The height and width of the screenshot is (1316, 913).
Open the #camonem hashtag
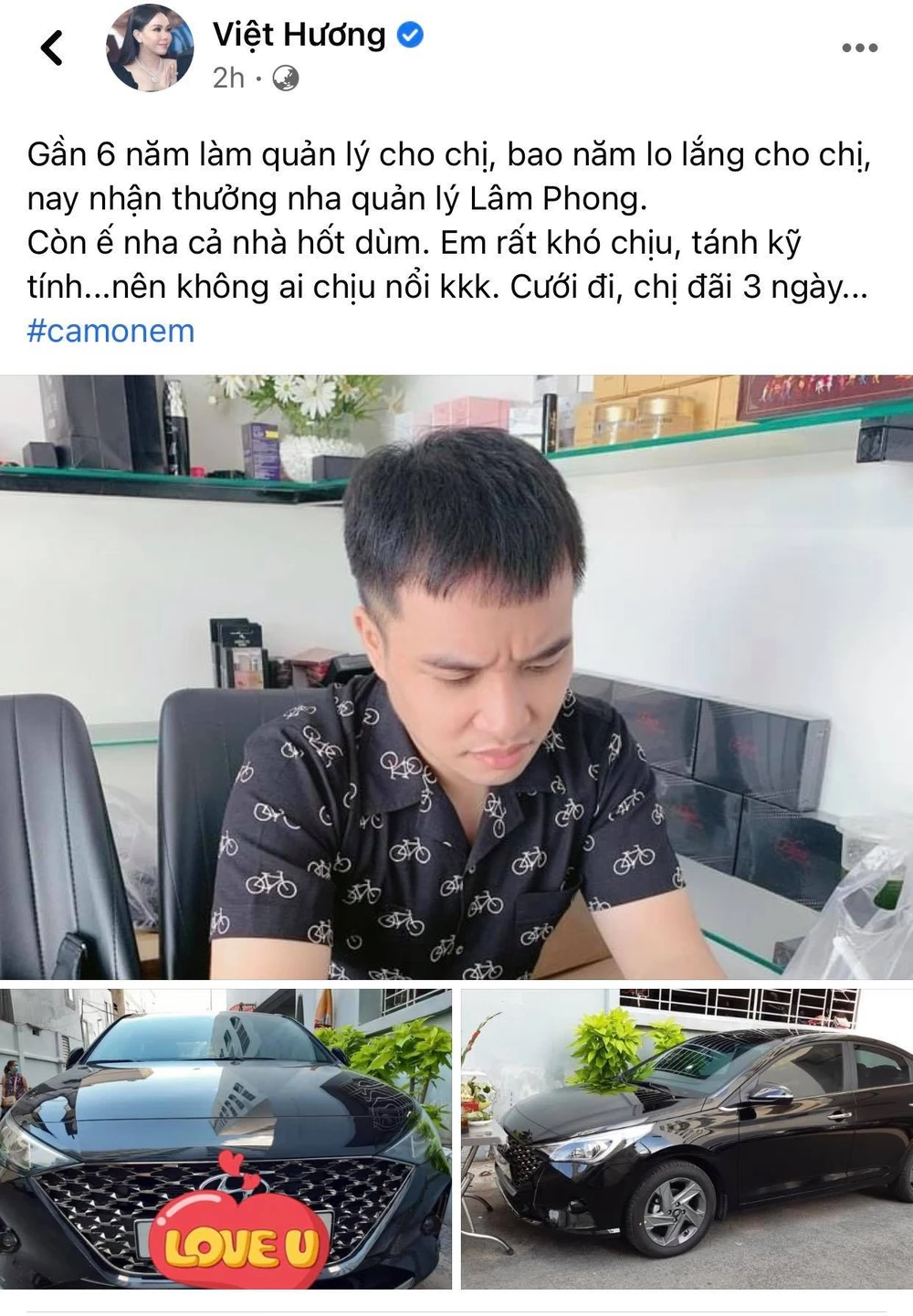point(110,331)
